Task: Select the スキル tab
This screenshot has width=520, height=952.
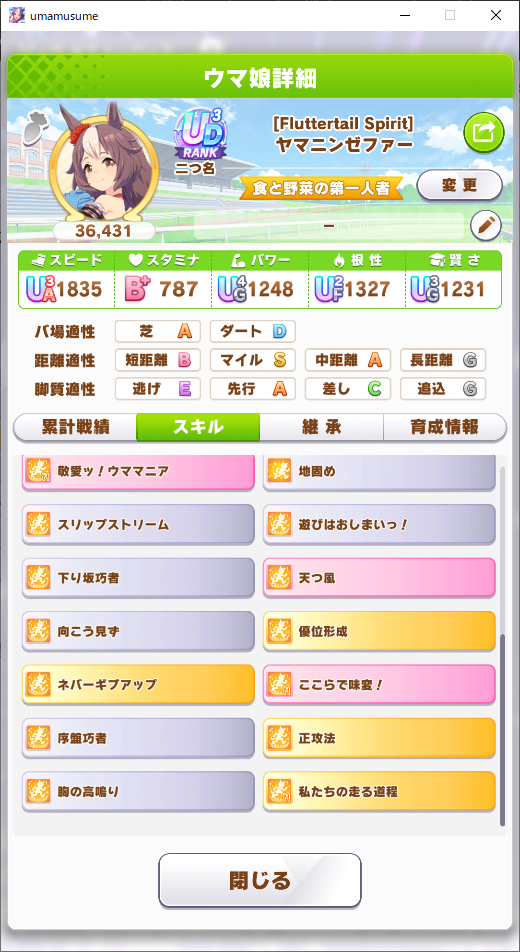Action: [x=198, y=427]
